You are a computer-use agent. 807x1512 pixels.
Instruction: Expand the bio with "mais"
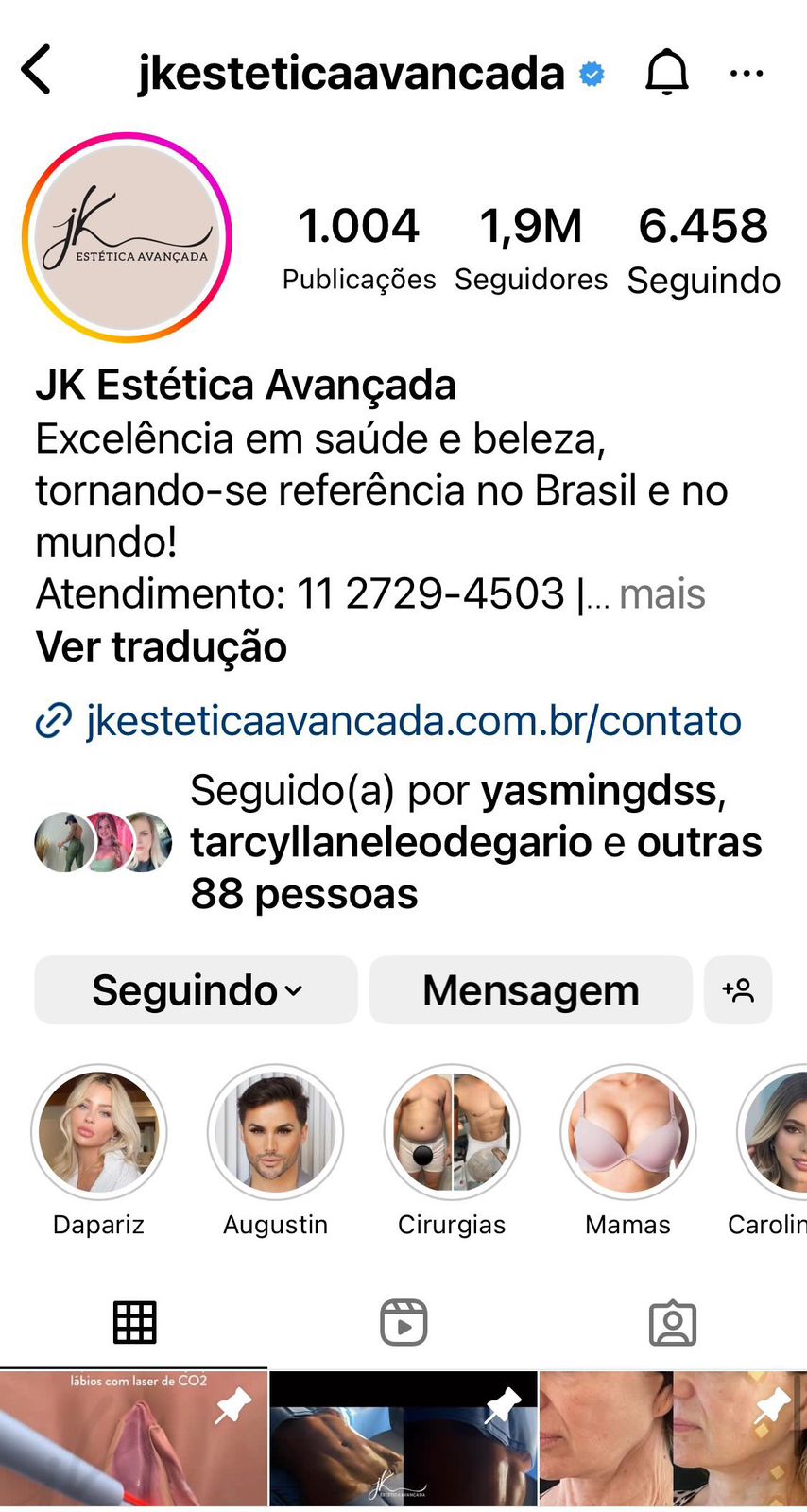(661, 594)
